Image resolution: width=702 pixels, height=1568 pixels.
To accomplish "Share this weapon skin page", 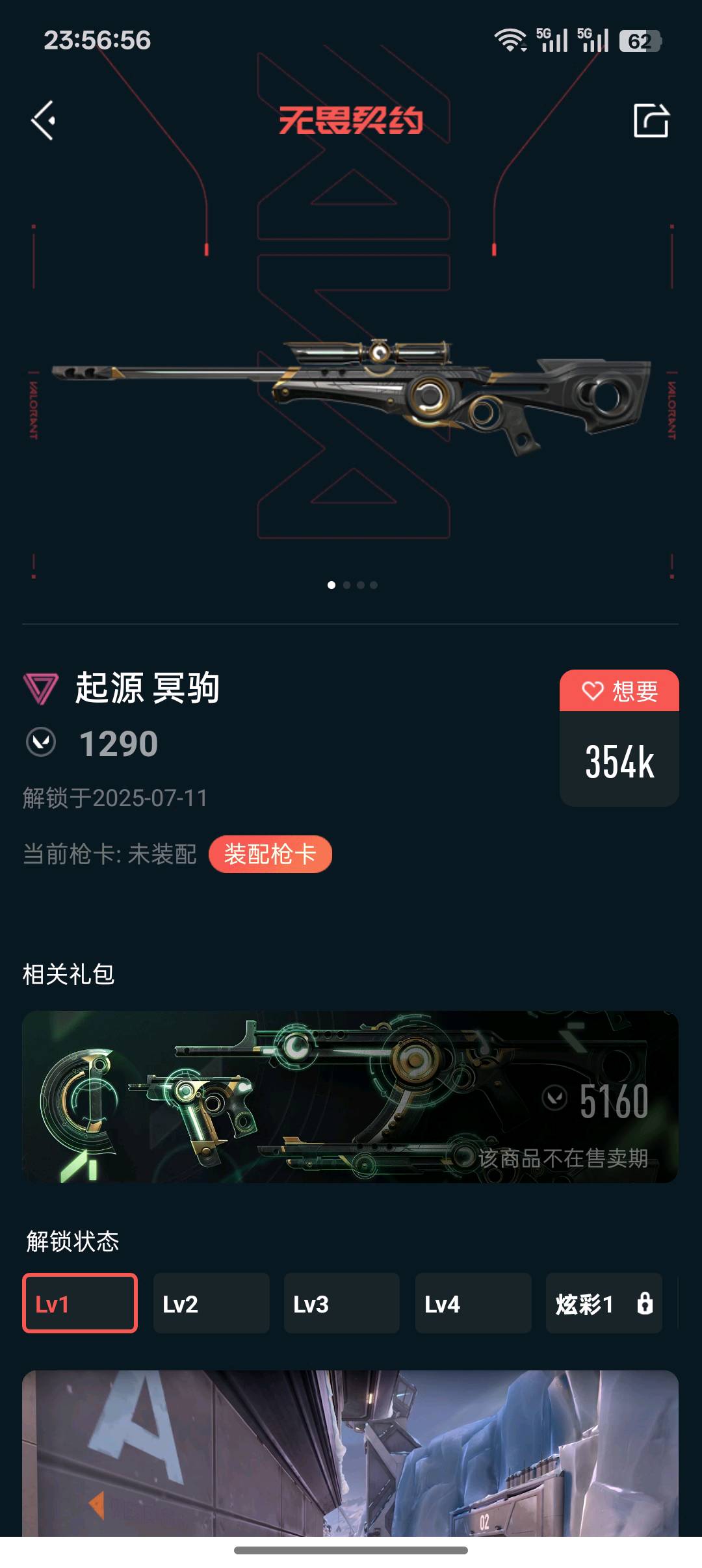I will click(x=651, y=120).
